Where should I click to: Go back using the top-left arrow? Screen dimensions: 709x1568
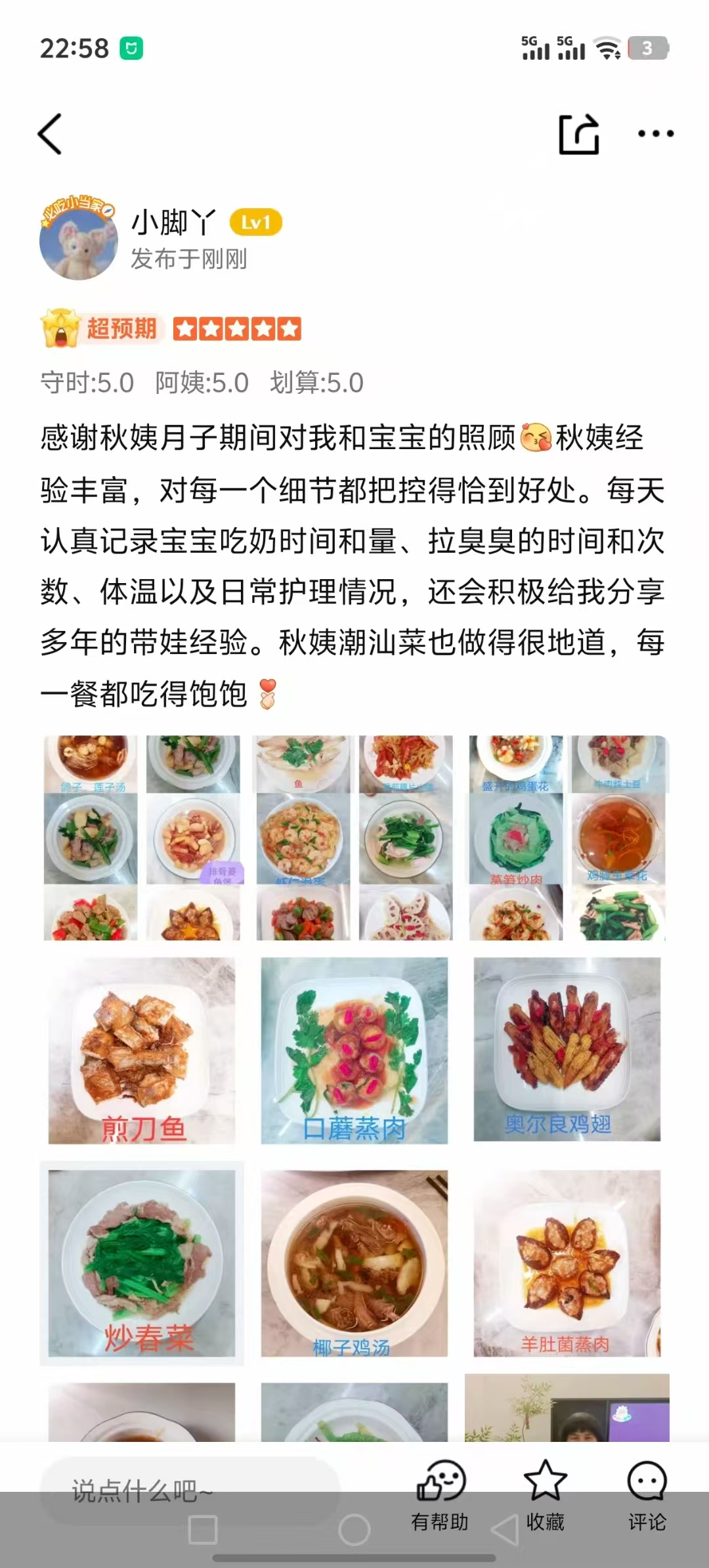[51, 134]
